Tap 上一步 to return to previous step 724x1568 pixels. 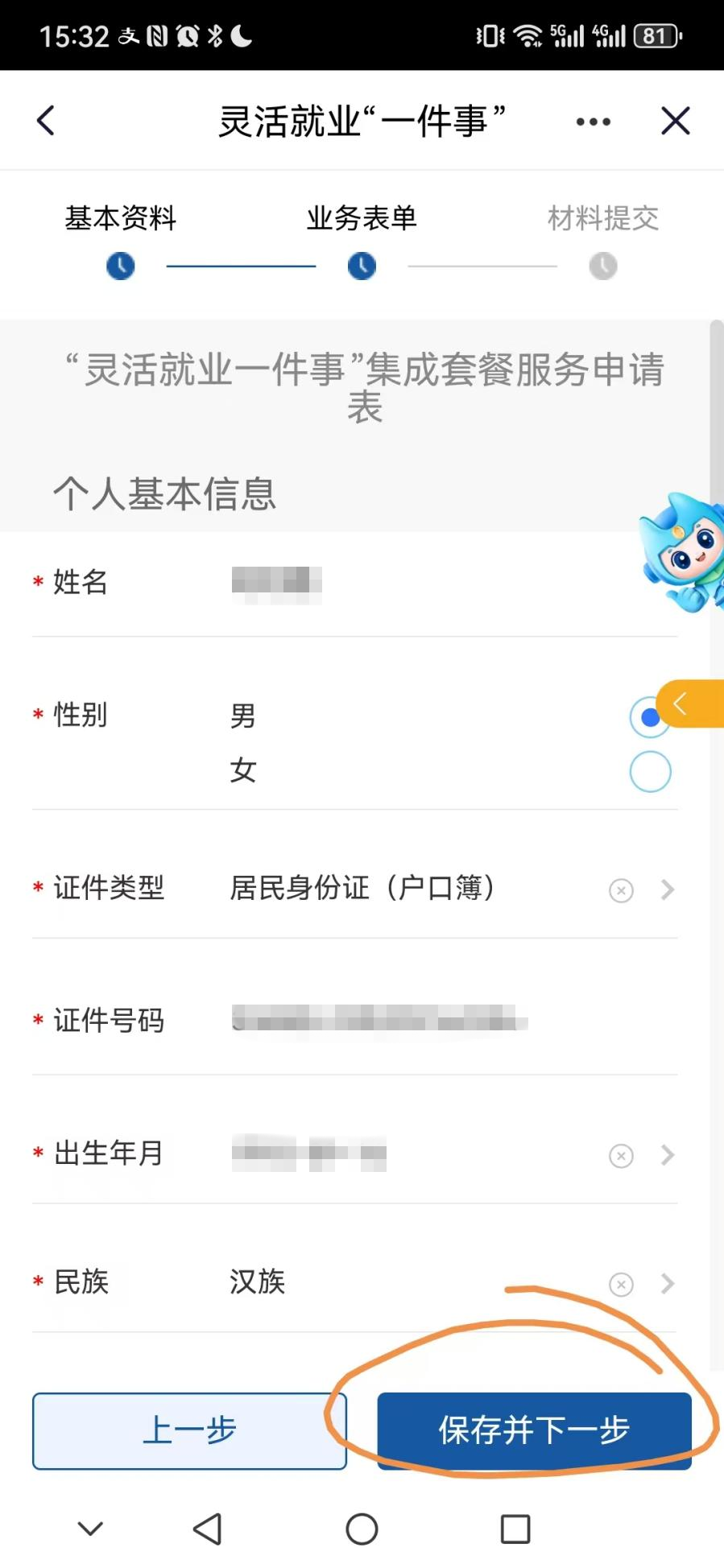click(x=189, y=1430)
